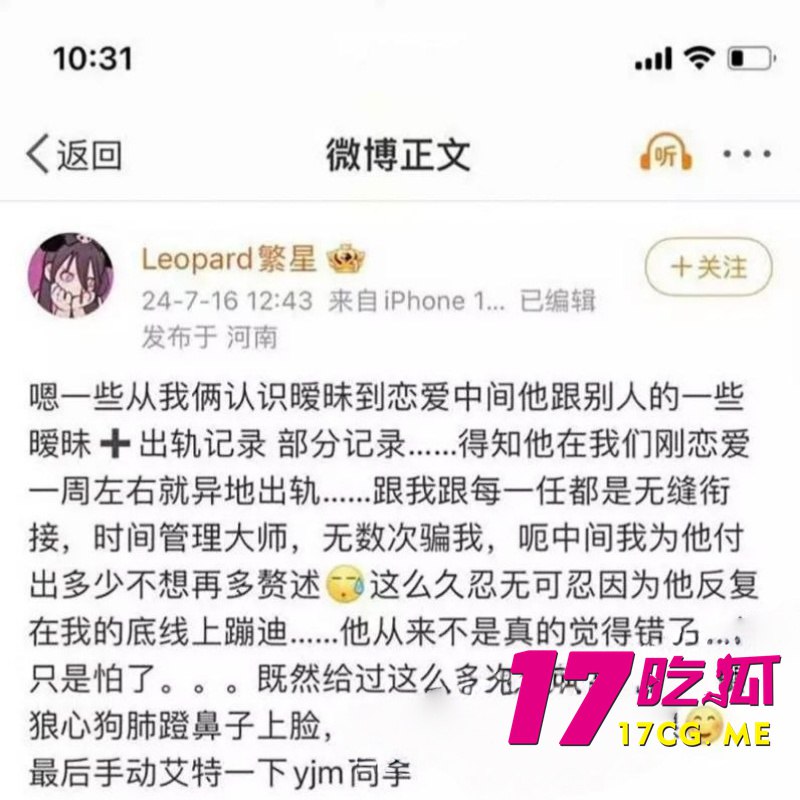The image size is (800, 800).
Task: Follow Leopard繁星 with the 关注 button
Action: click(709, 267)
